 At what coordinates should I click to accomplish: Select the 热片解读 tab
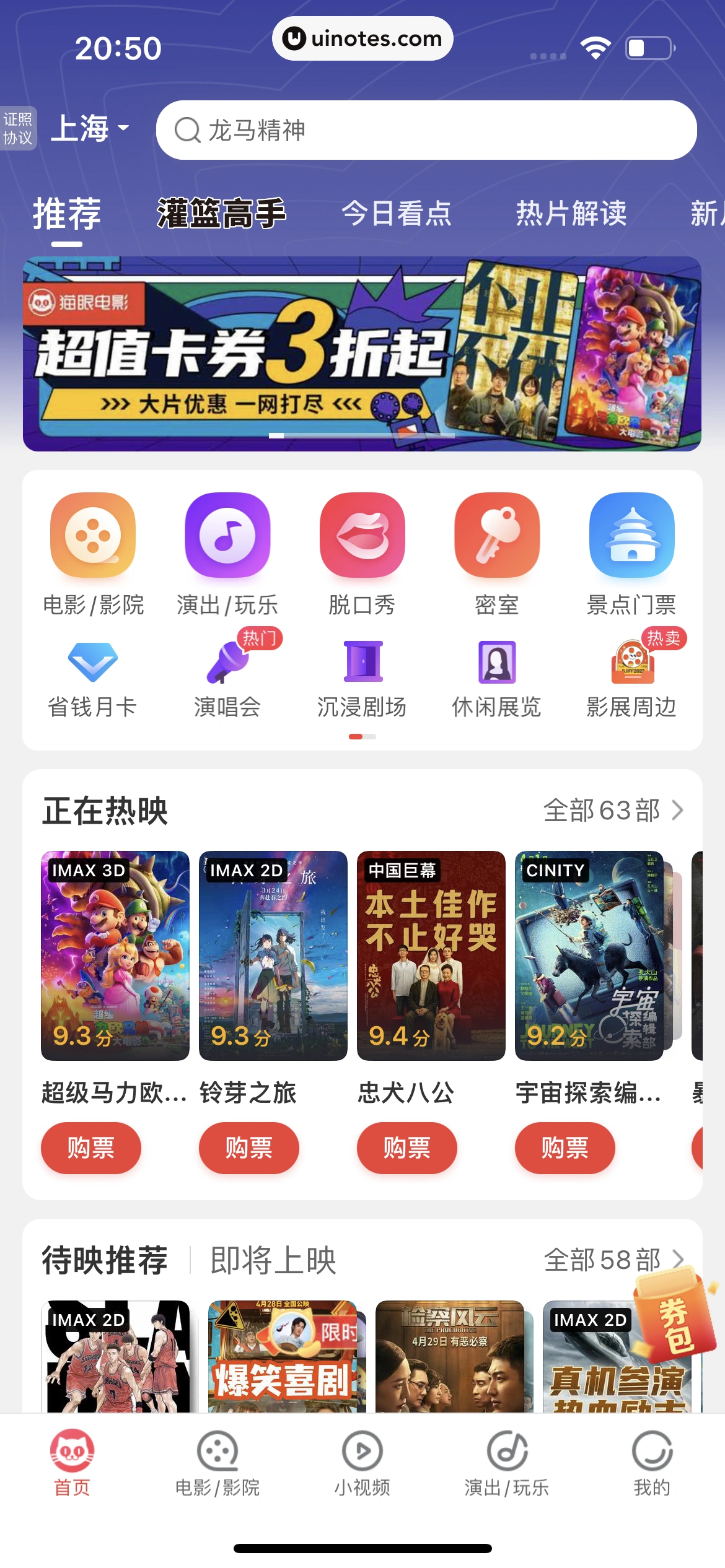point(571,214)
